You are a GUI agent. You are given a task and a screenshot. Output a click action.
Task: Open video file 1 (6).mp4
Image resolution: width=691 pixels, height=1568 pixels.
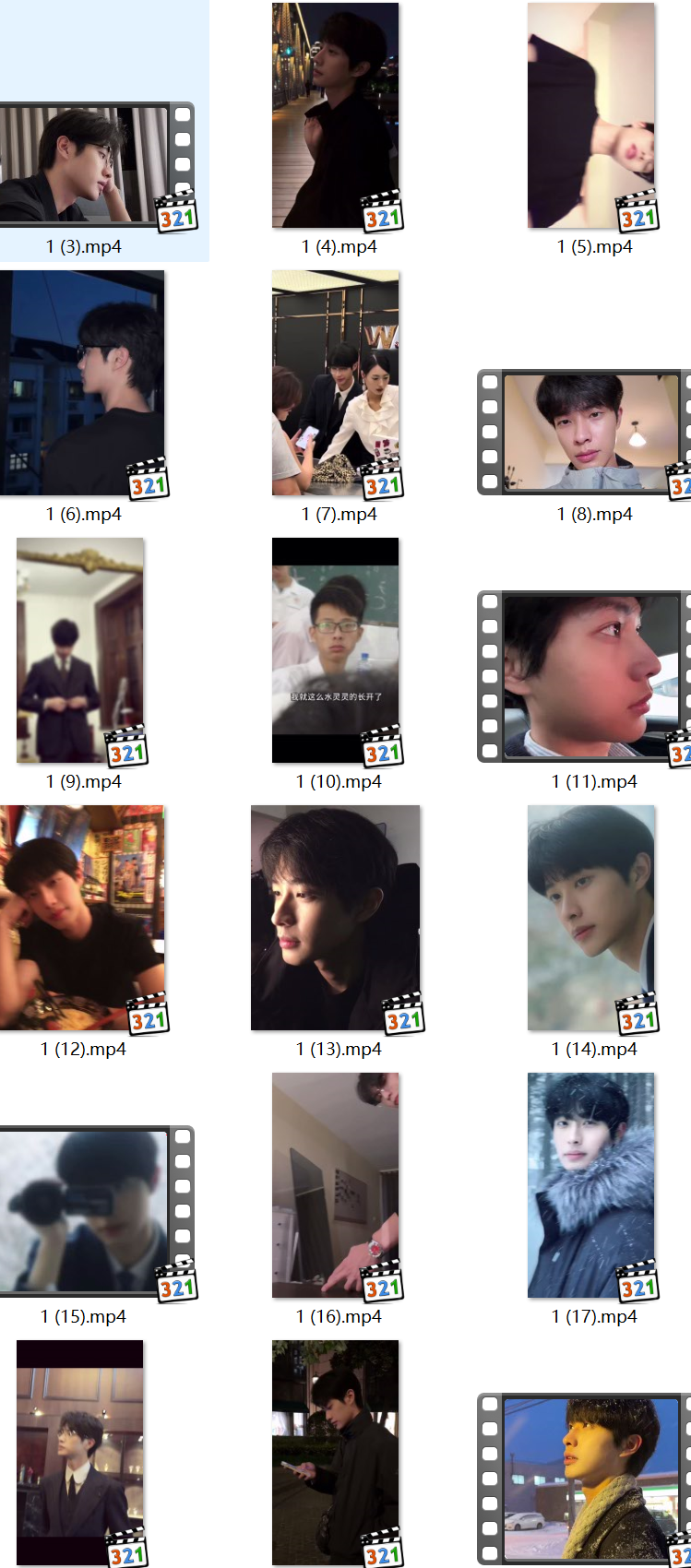[x=83, y=383]
